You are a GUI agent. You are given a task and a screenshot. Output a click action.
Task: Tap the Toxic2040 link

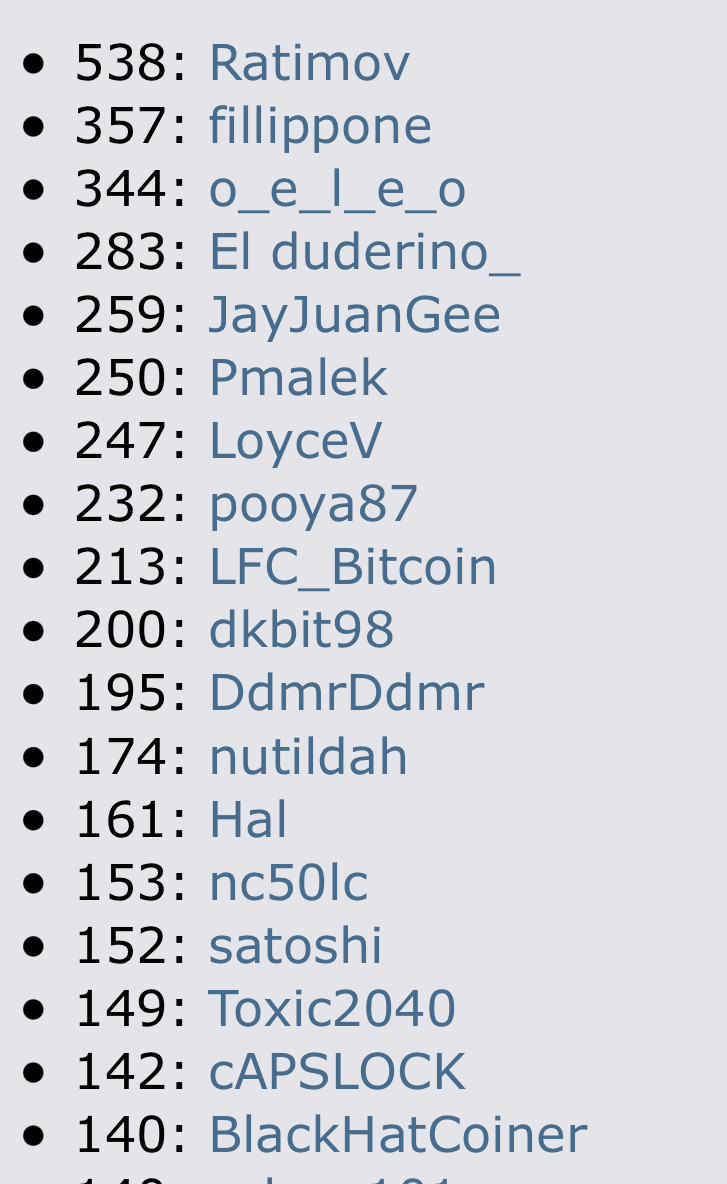click(332, 1009)
